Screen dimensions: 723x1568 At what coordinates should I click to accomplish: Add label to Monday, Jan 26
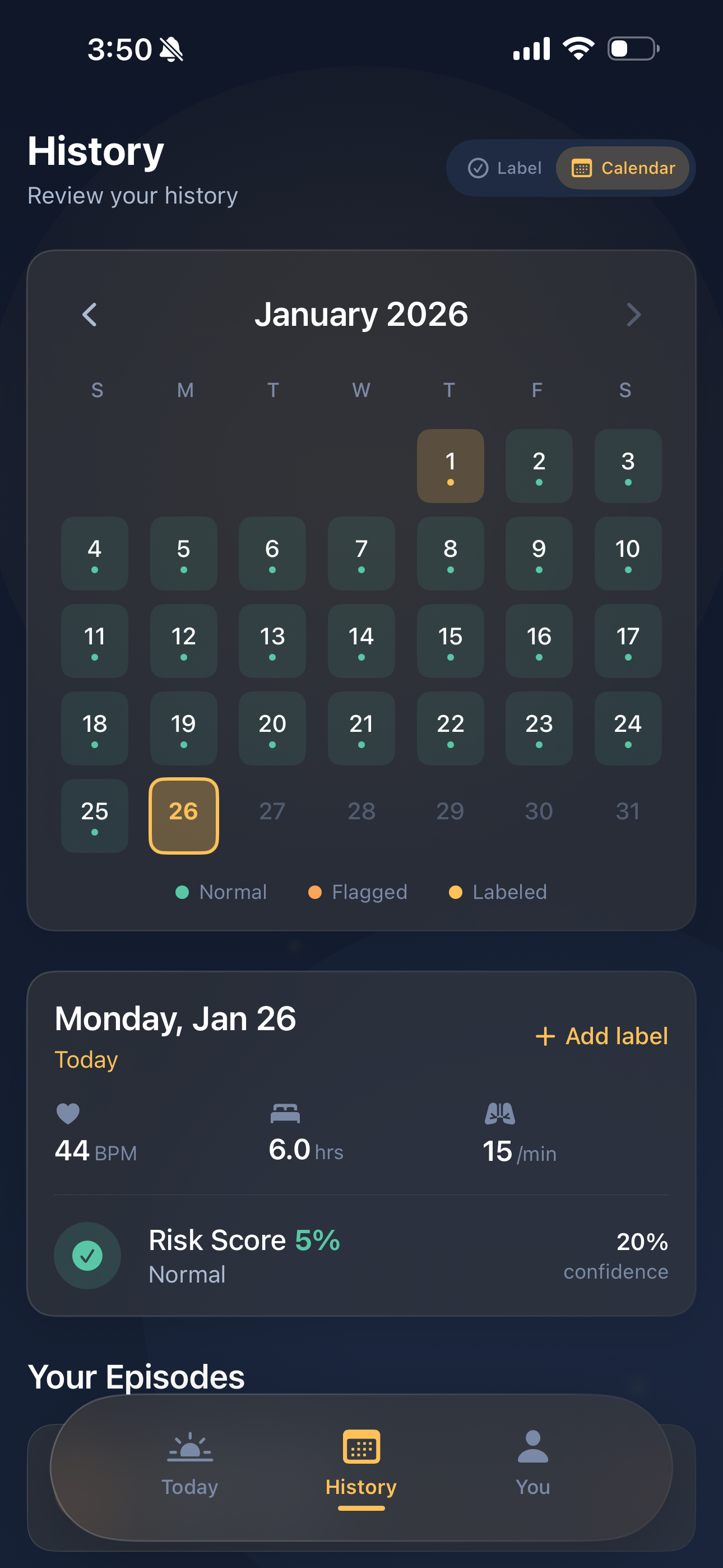point(602,1036)
